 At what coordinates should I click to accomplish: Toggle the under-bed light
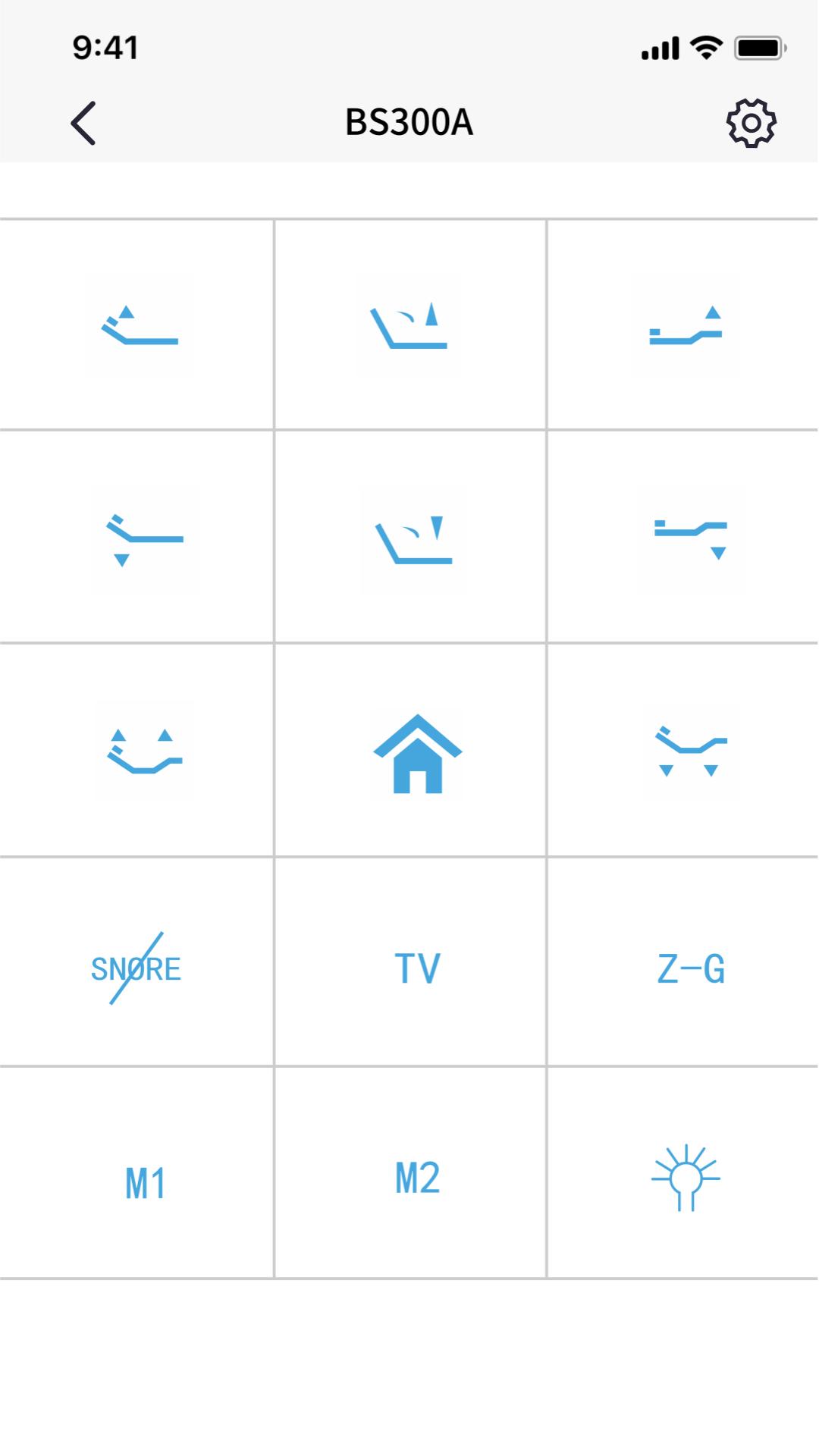686,1178
